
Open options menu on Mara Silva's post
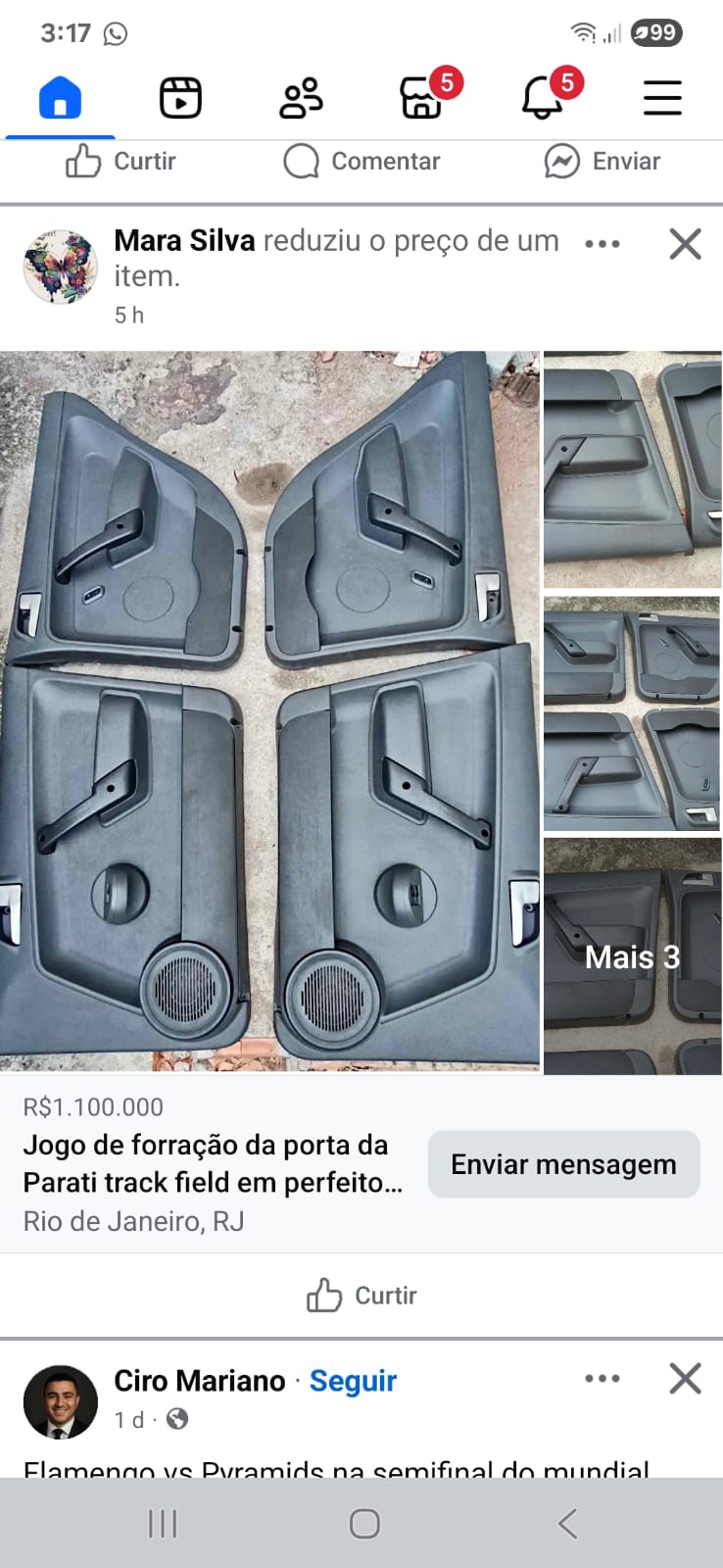point(602,244)
